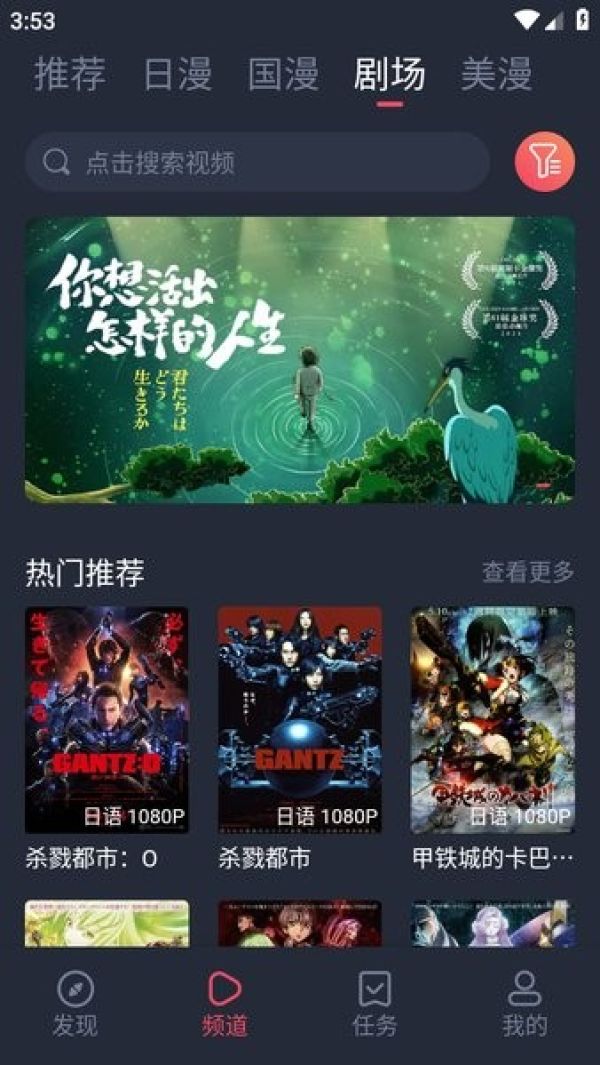Open the 频道 section
The width and height of the screenshot is (600, 1065).
[225, 1004]
